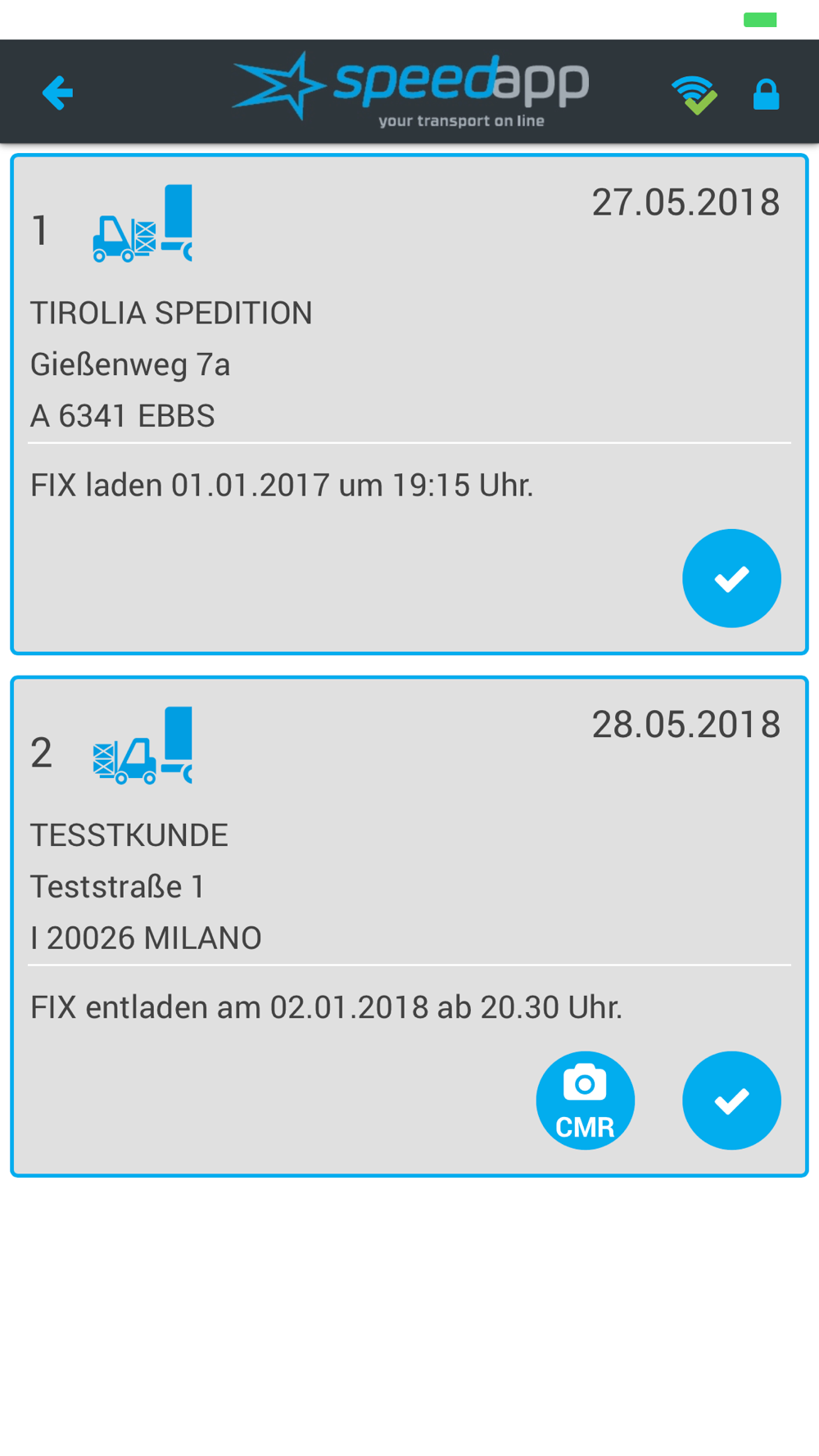The width and height of the screenshot is (819, 1456).
Task: Tap the blue padlock icon
Action: [x=766, y=95]
